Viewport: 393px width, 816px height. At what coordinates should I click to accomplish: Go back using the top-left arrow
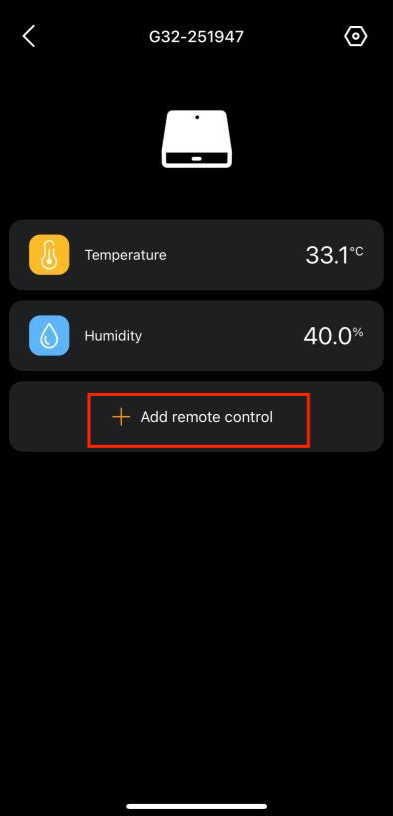point(29,36)
